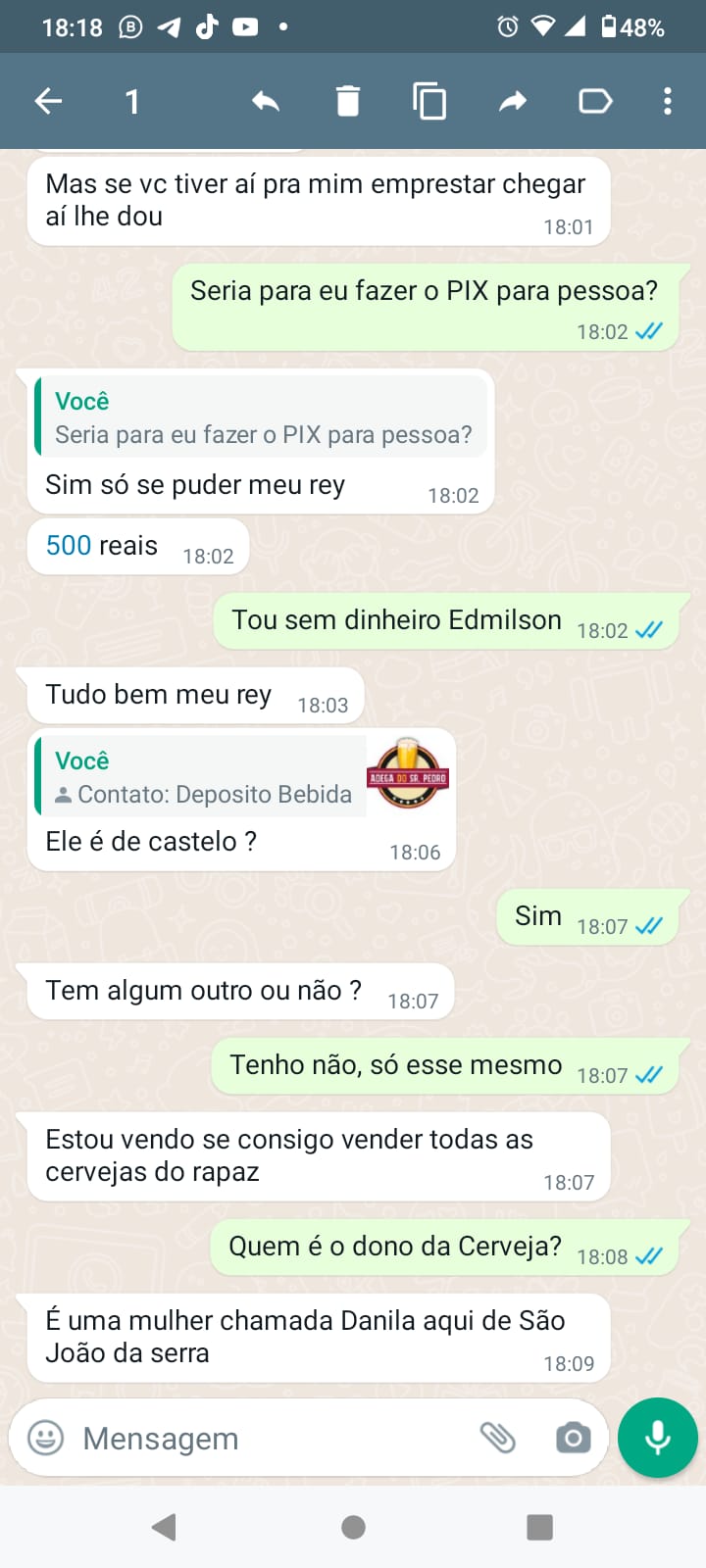
Task: Attach a file with the paperclip
Action: tap(498, 1438)
